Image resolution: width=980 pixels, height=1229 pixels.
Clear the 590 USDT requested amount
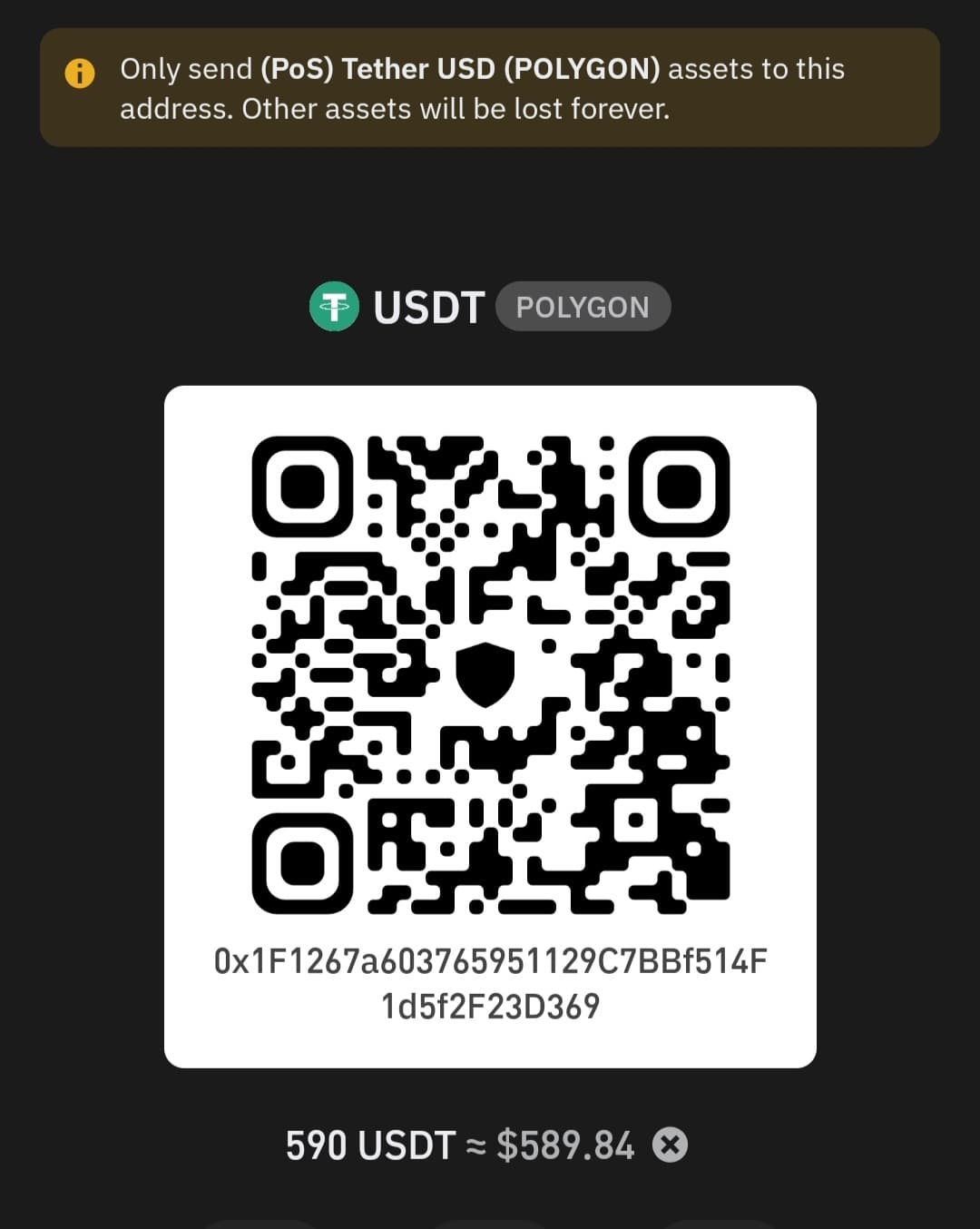coord(670,1145)
